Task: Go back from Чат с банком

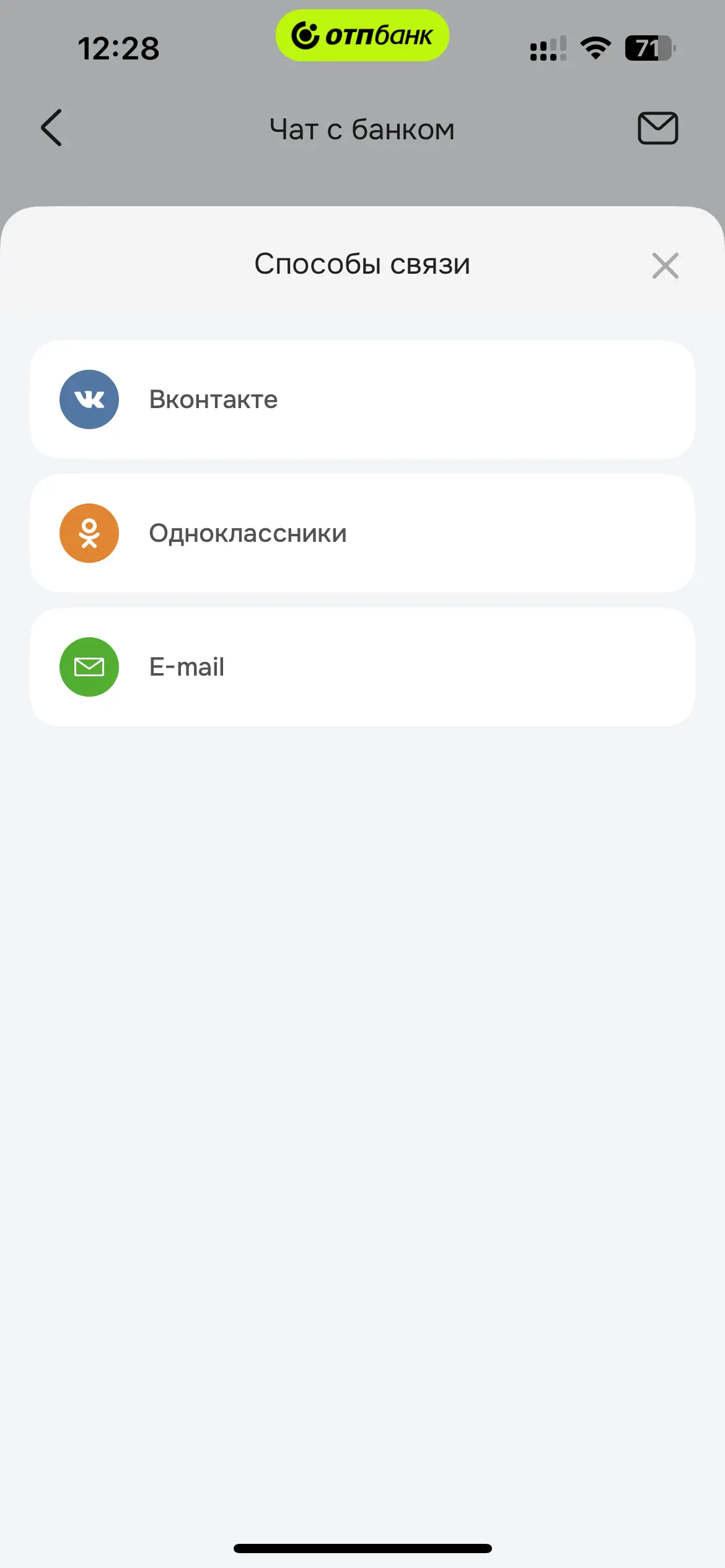Action: (51, 128)
